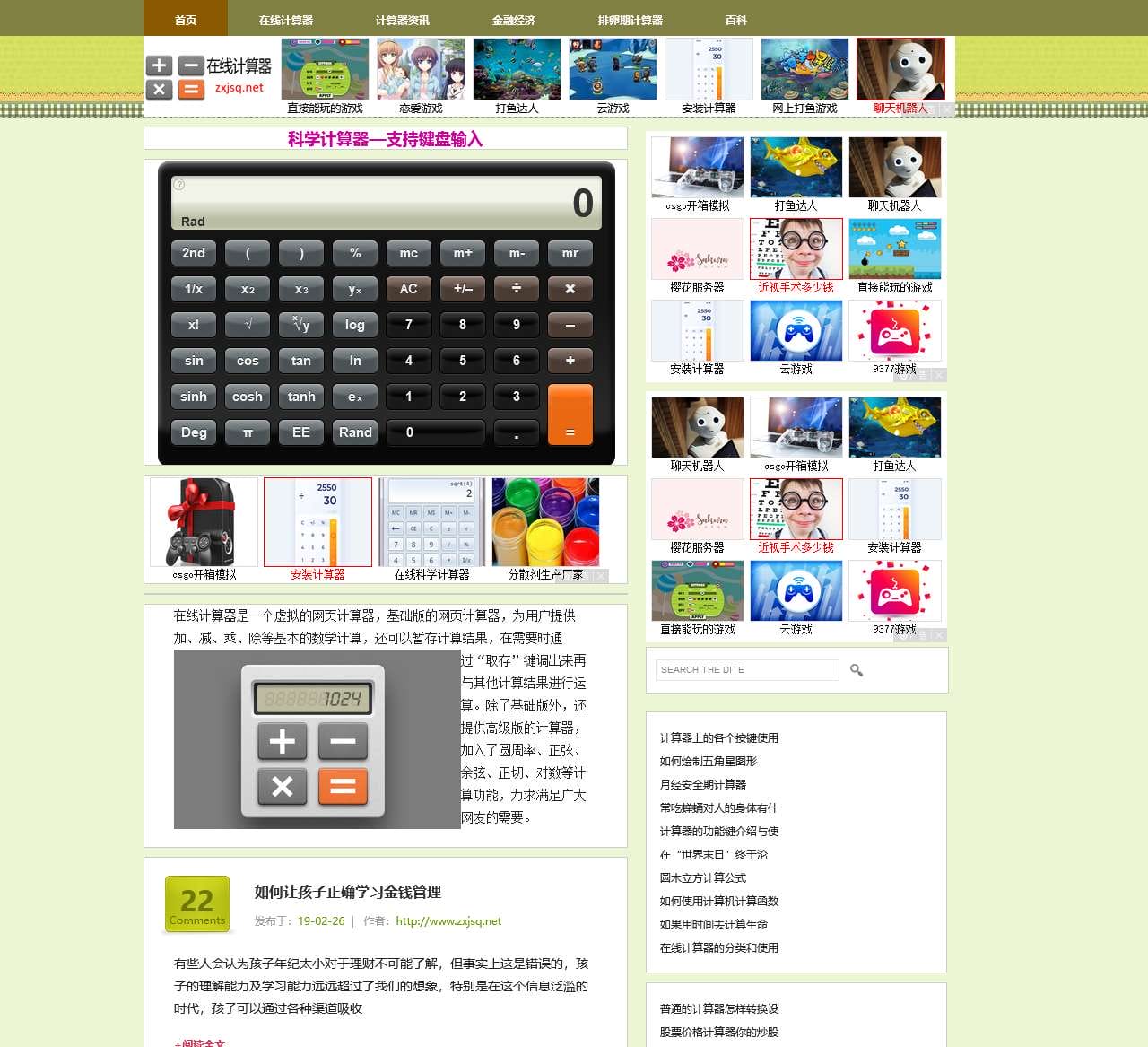Viewport: 1148px width, 1047px height.
Task: Open the 首页 tab in top navigation
Action: [x=186, y=20]
